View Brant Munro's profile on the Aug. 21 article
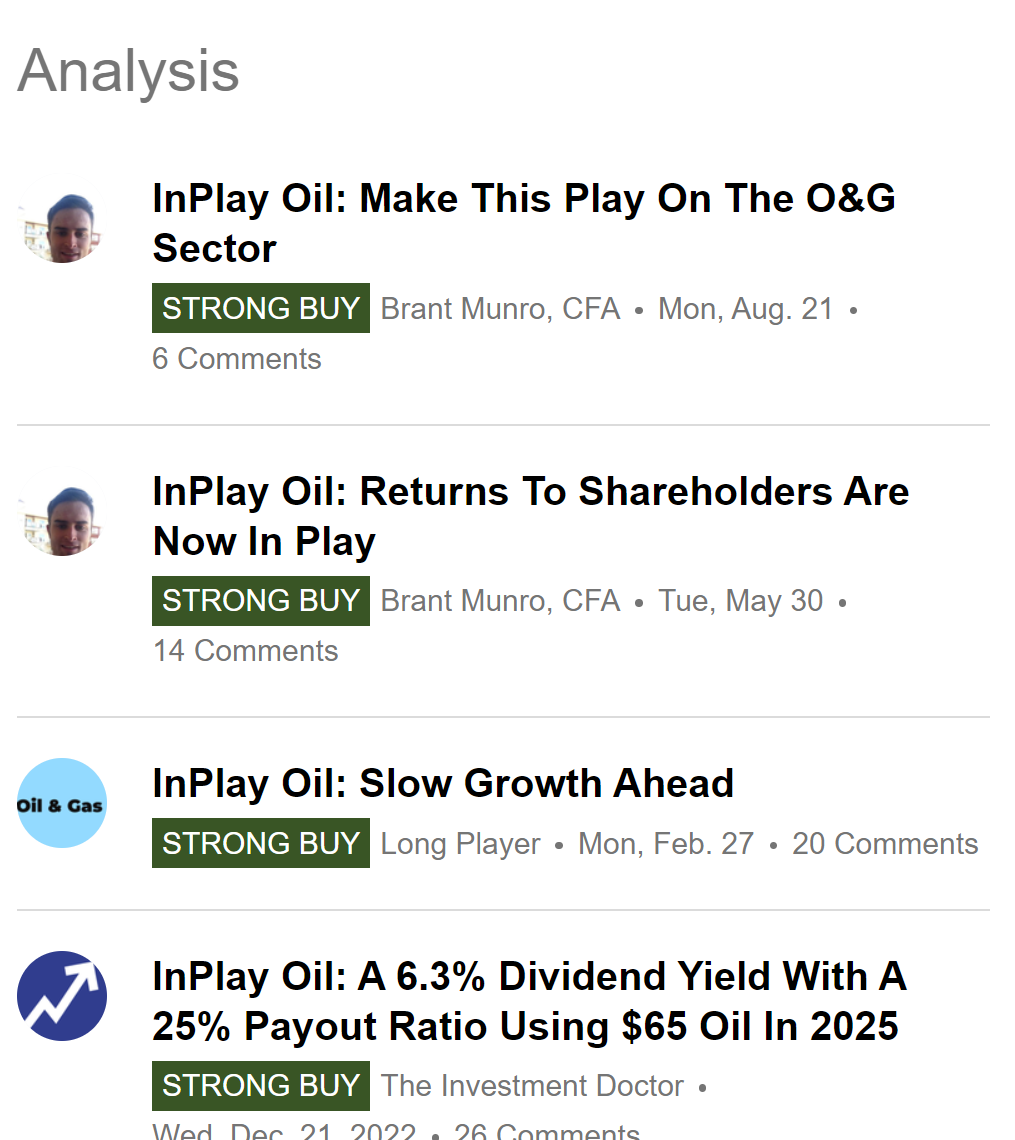Image resolution: width=1015 pixels, height=1140 pixels. [x=500, y=309]
